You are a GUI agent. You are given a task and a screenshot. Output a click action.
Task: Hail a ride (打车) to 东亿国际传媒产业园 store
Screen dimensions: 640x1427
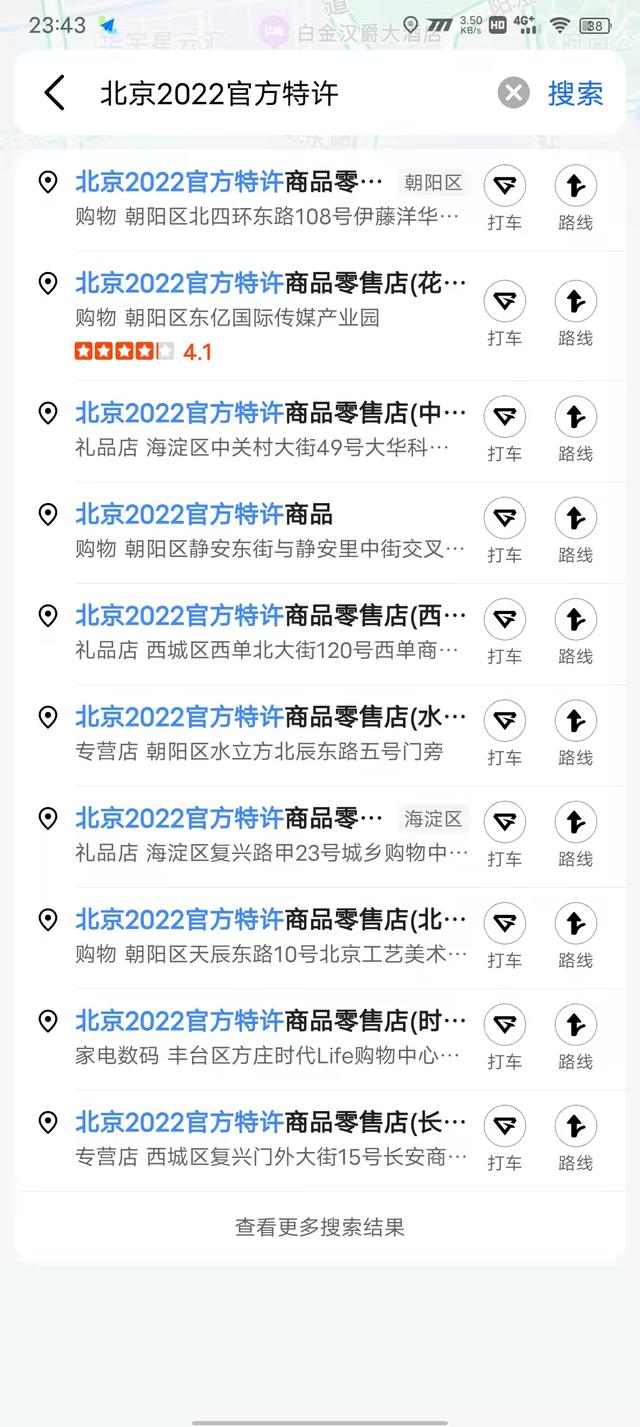(505, 314)
